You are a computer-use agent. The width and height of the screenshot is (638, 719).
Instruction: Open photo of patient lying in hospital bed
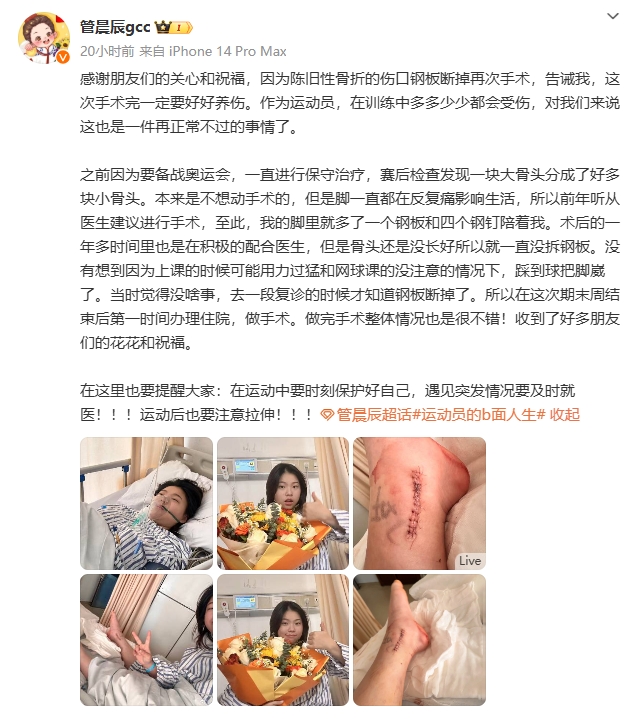point(146,503)
